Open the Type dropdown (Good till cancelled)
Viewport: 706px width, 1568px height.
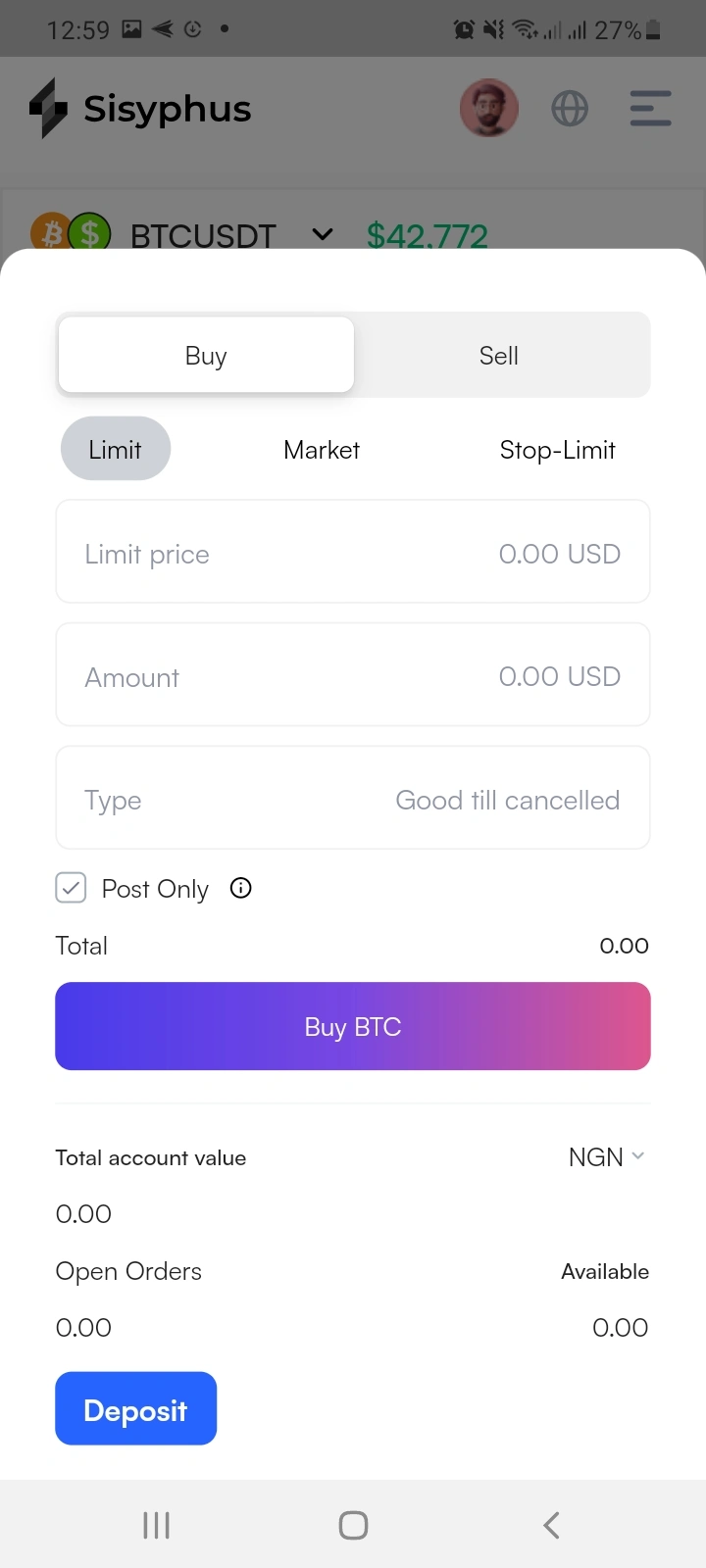click(353, 799)
